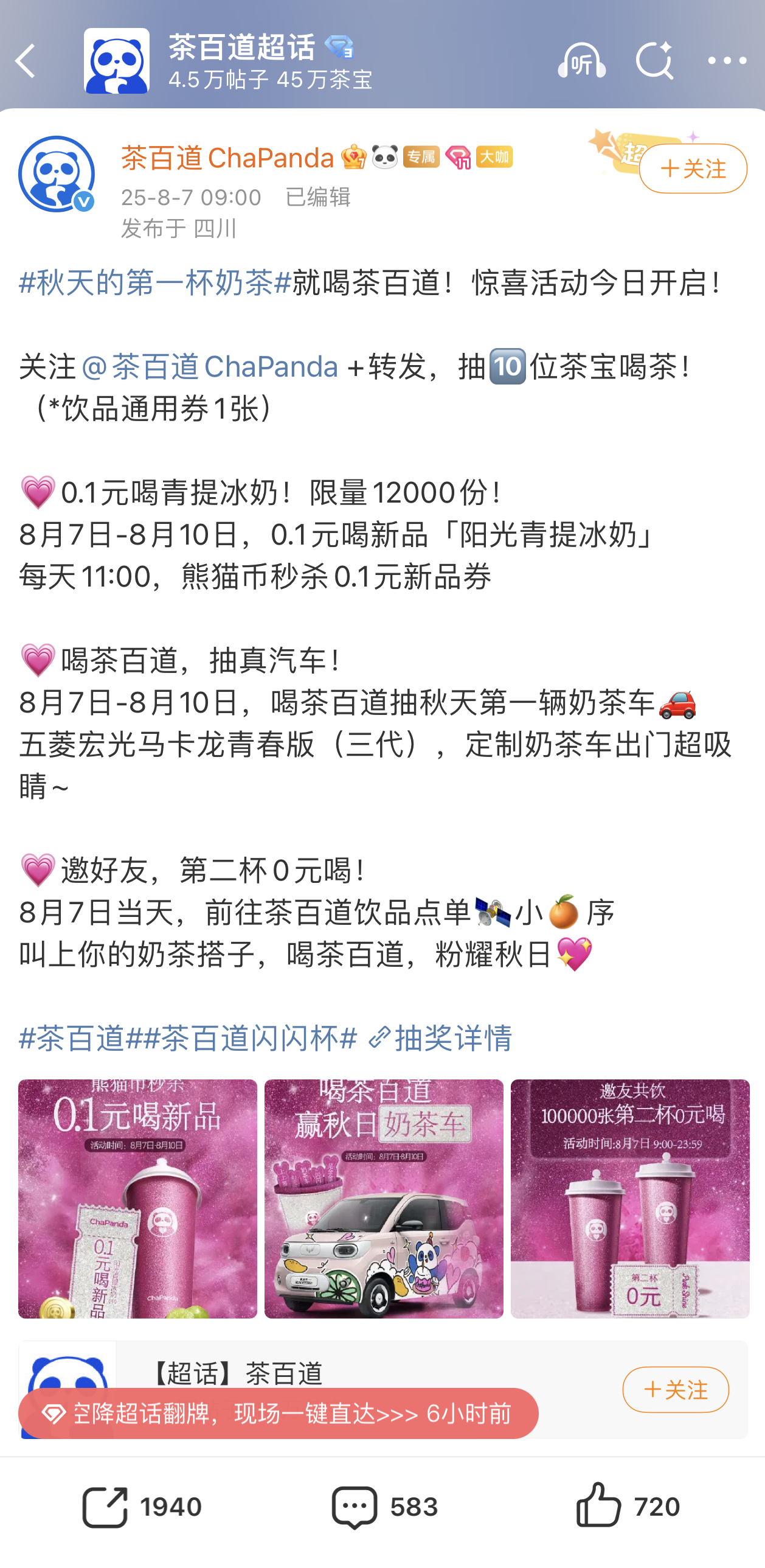
Task: View the 第二杯0元喝 image
Action: pos(629,1199)
